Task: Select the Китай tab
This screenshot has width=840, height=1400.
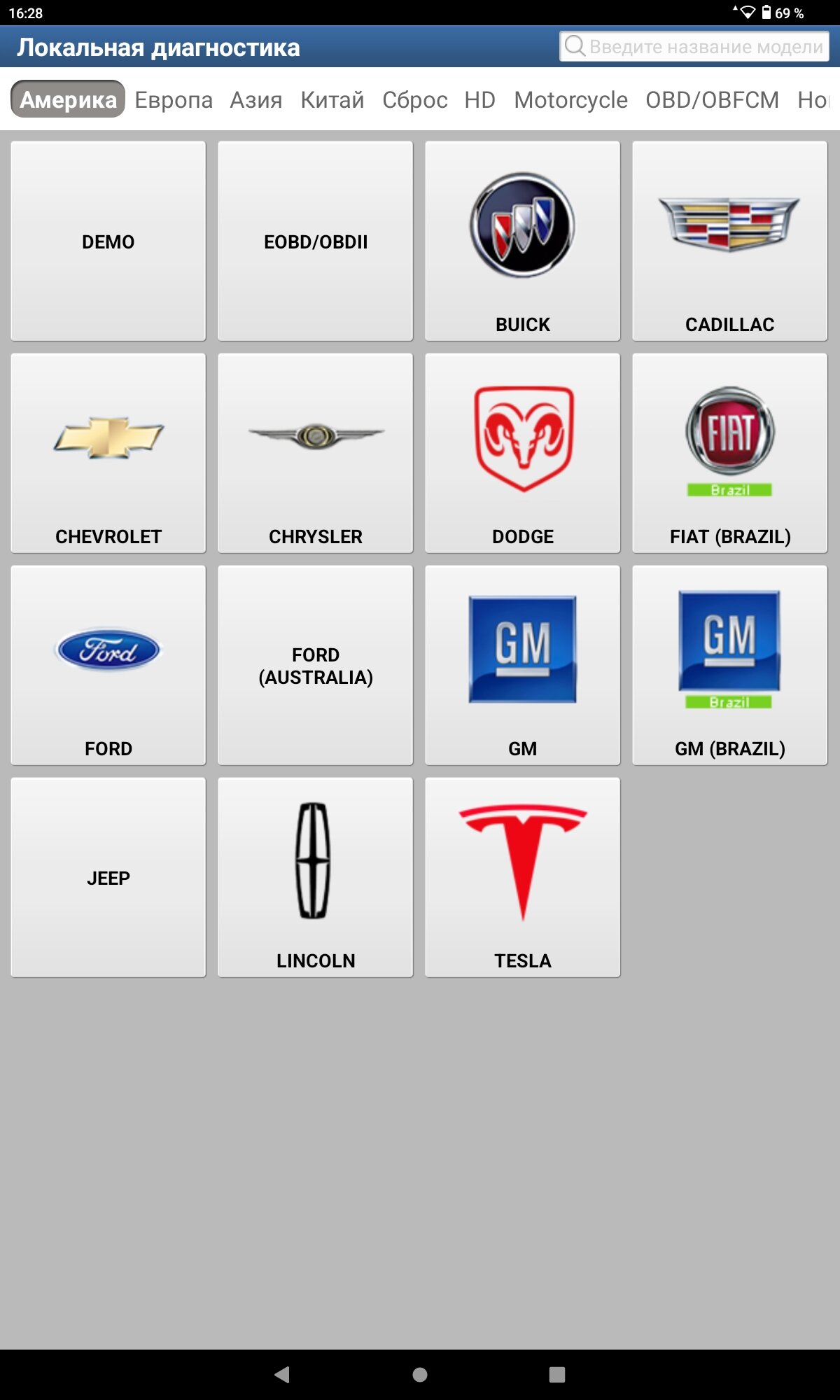Action: coord(332,100)
